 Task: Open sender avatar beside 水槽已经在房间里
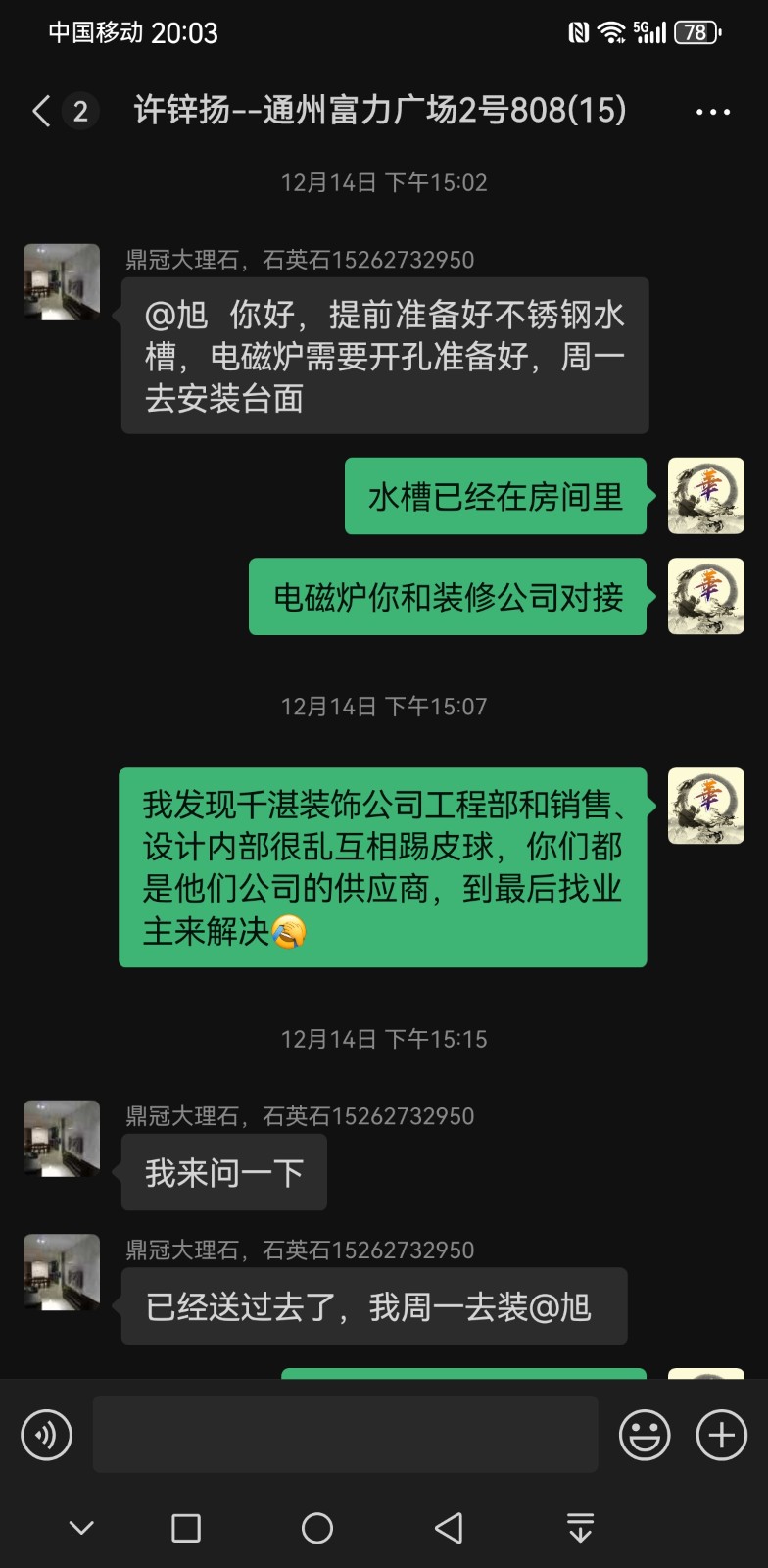tap(705, 496)
